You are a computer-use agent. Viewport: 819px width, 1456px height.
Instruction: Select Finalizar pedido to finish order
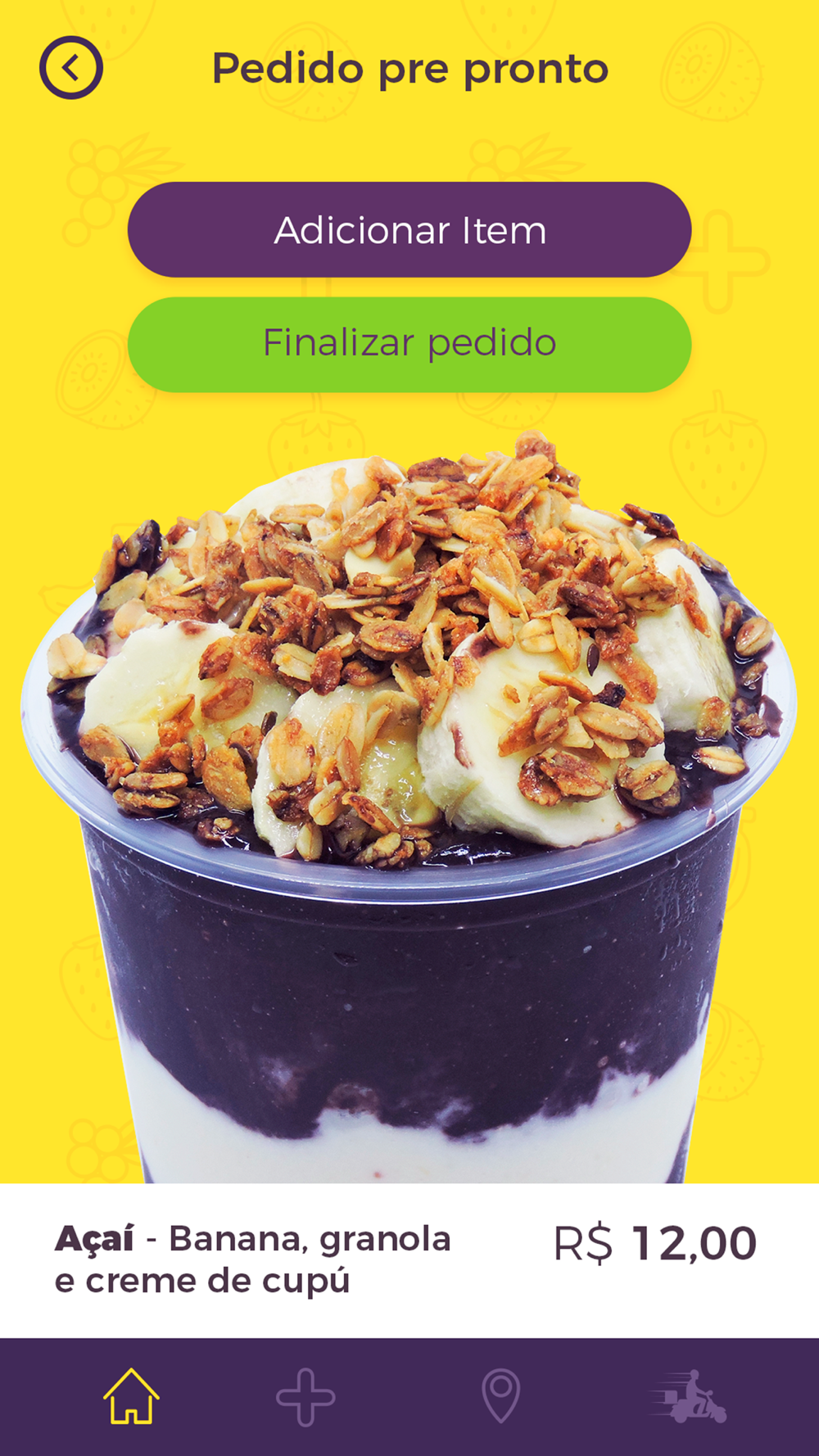click(409, 344)
